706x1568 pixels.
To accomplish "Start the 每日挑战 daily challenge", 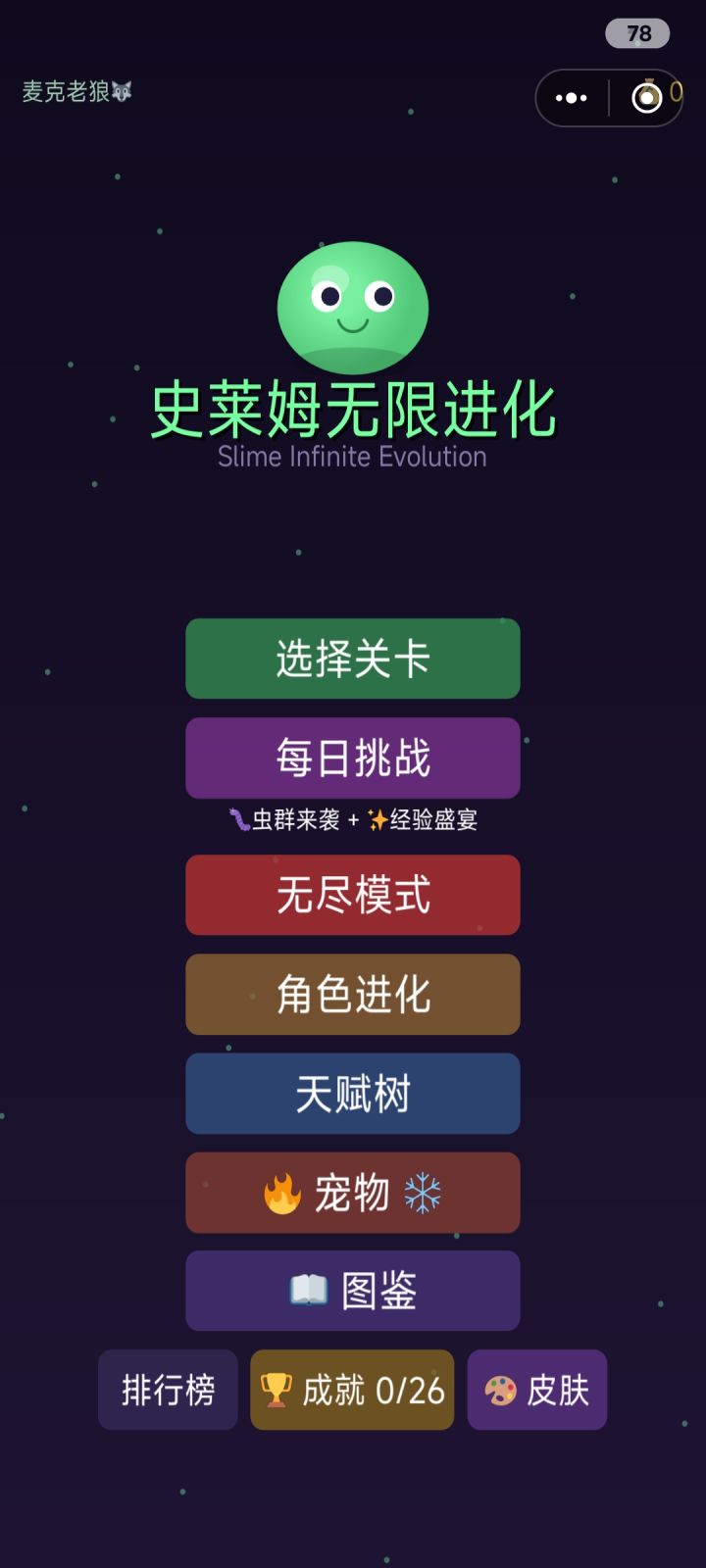I will pos(353,758).
